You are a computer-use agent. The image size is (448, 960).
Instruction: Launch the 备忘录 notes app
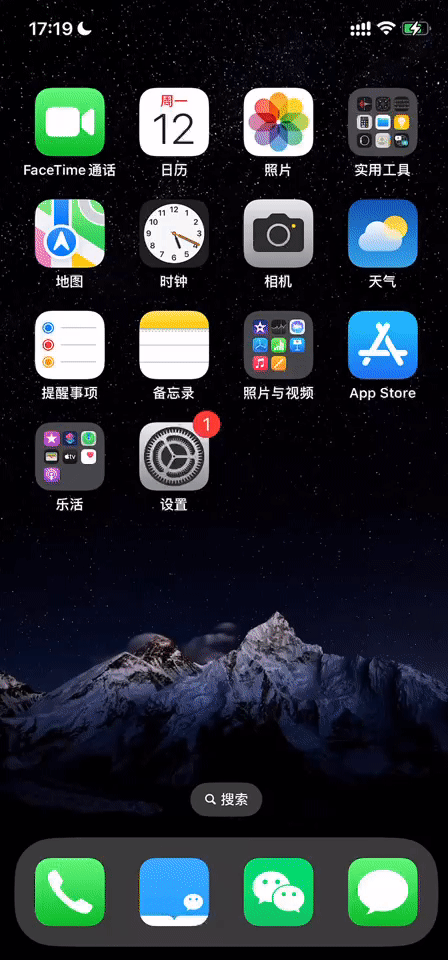[174, 345]
